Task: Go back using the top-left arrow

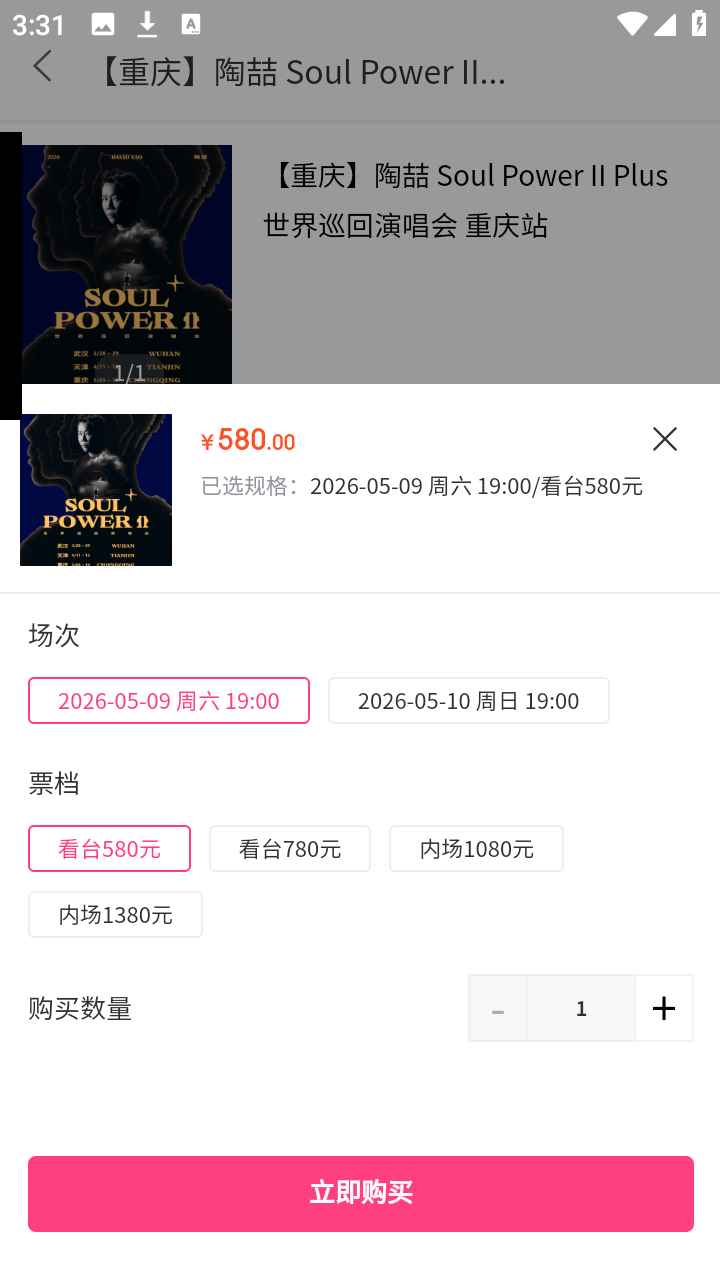Action: click(42, 67)
